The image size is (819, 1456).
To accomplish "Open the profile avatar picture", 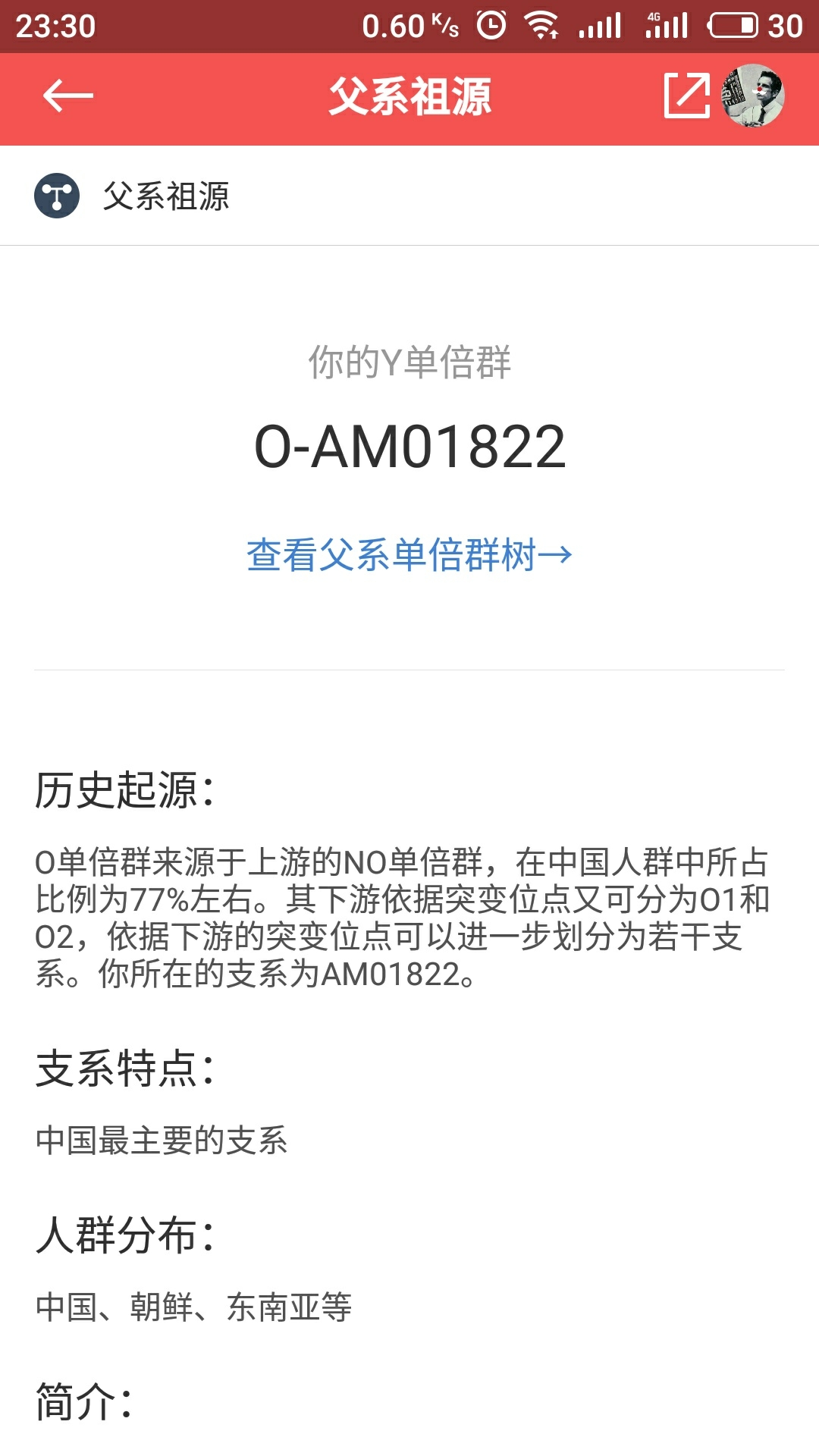I will click(x=752, y=96).
